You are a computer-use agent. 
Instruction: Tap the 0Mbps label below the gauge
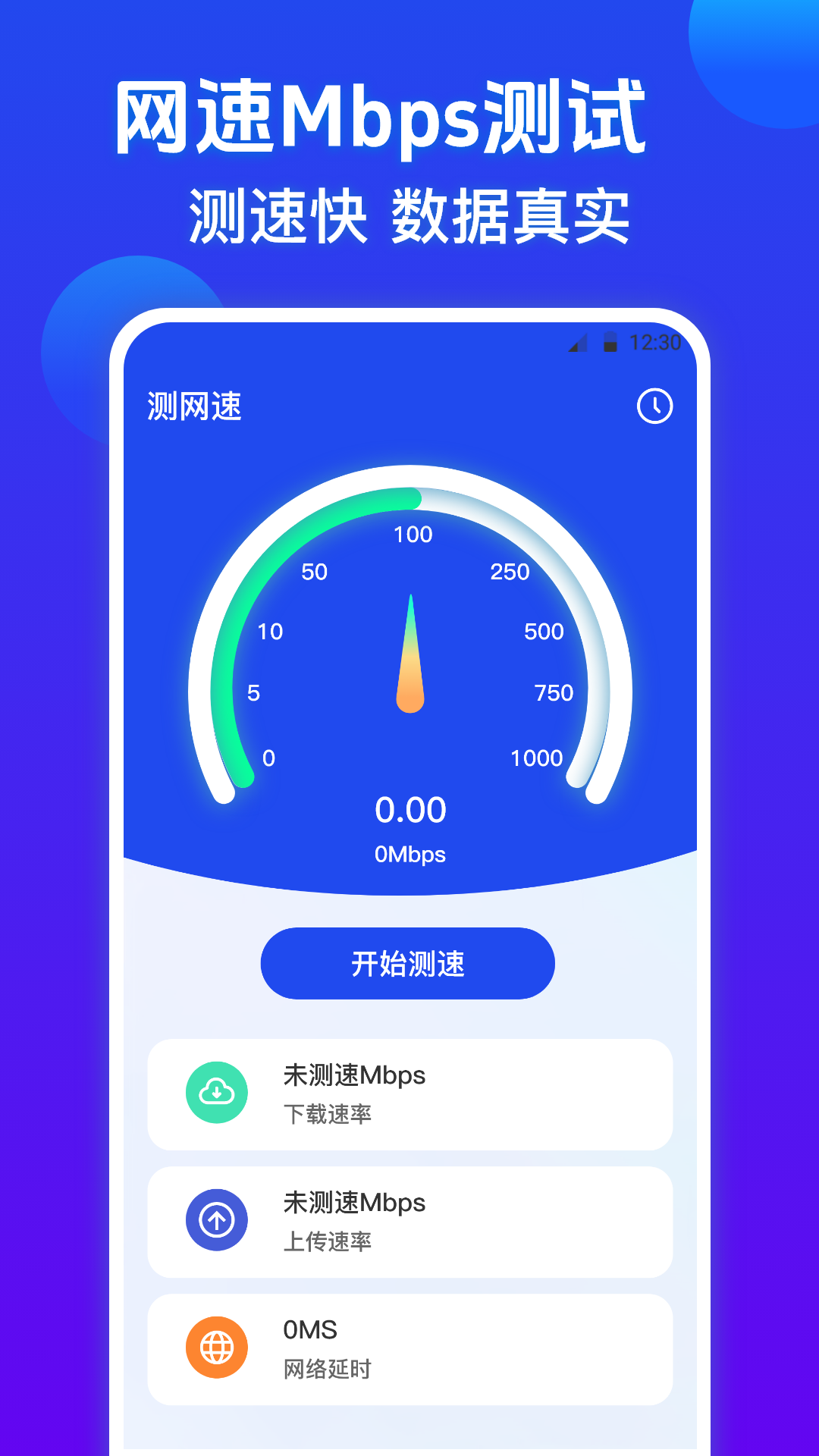(x=411, y=854)
